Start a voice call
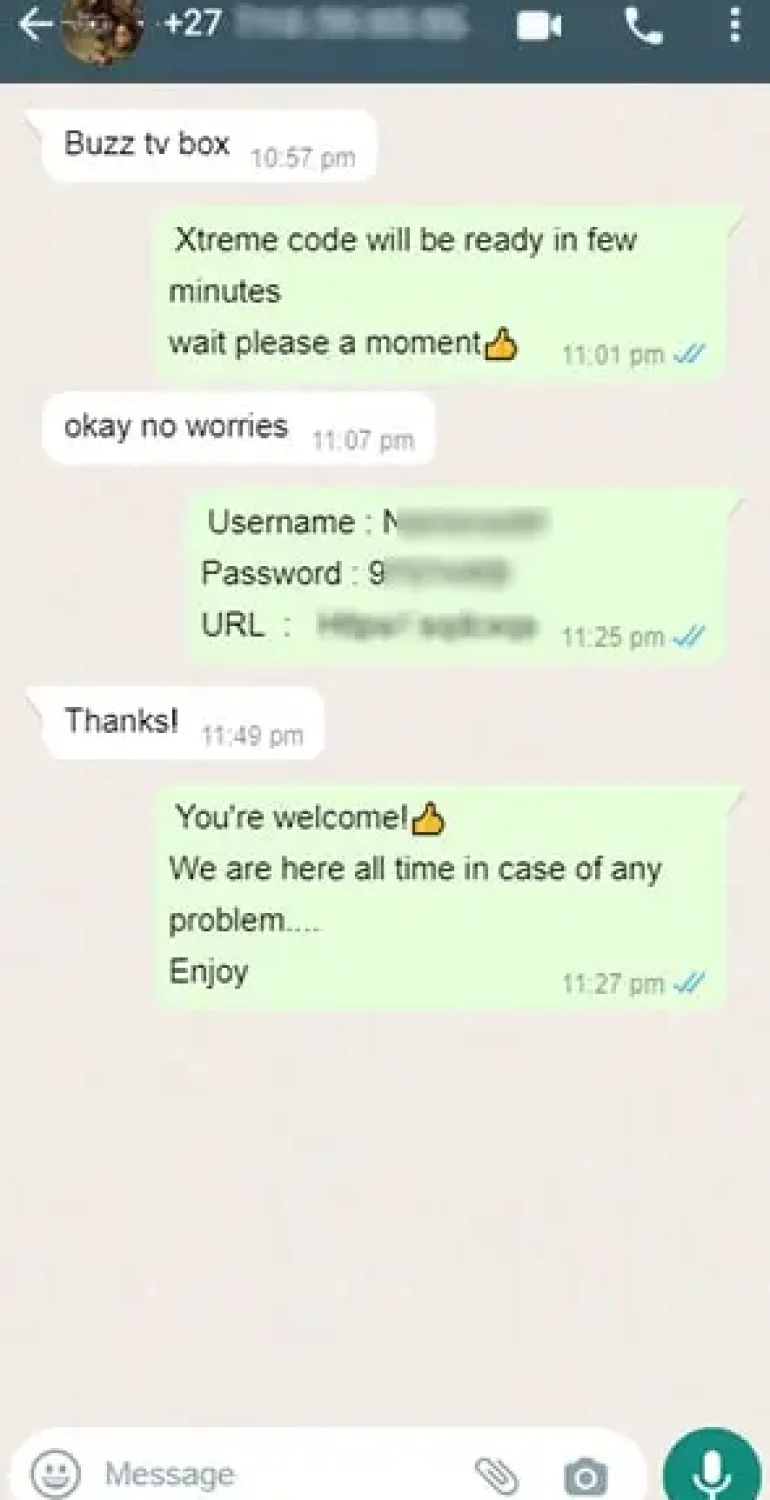Viewport: 770px width, 1500px height. (643, 27)
